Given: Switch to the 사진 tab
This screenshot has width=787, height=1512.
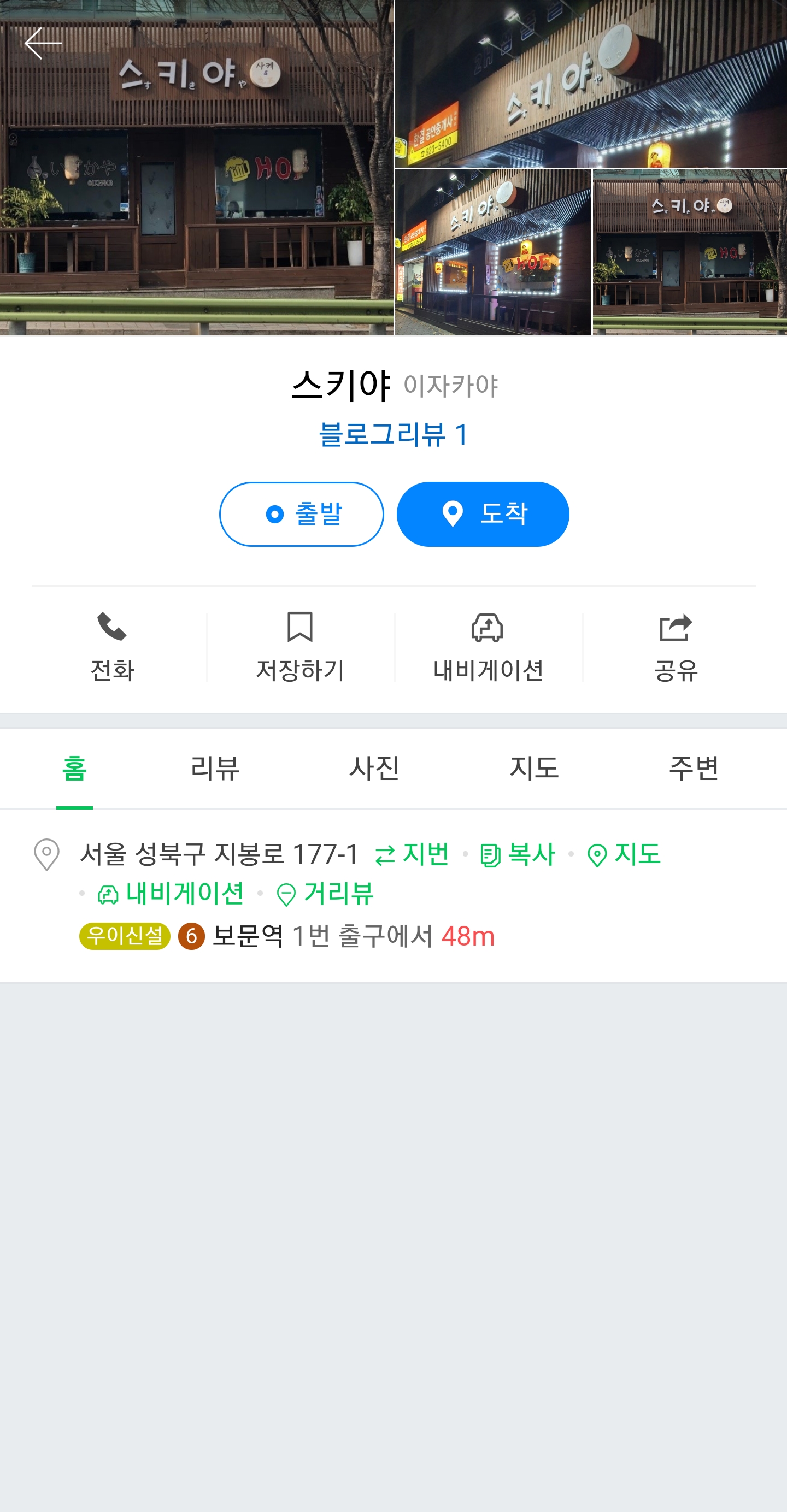Looking at the screenshot, I should [x=374, y=767].
